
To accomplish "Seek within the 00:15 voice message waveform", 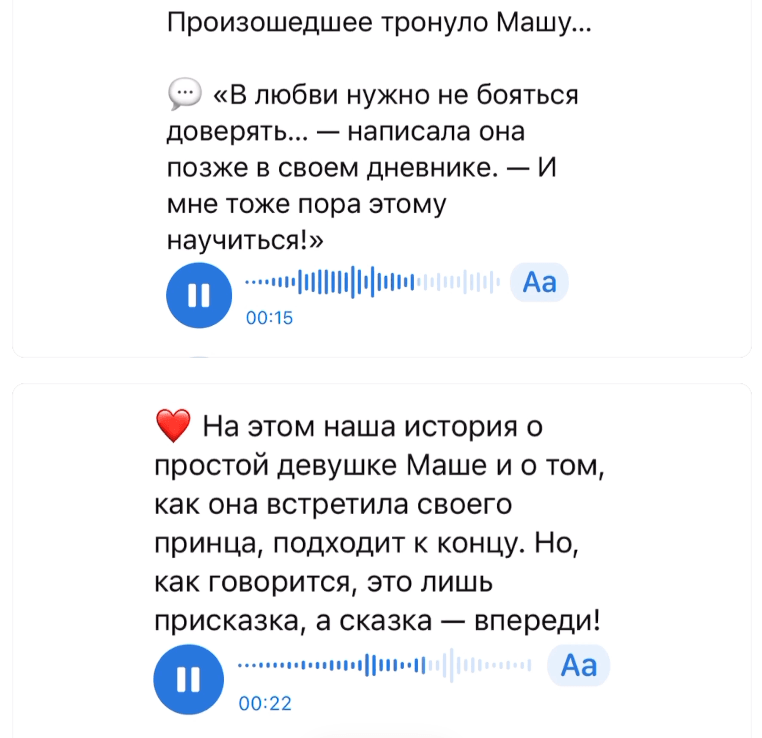I will [372, 282].
